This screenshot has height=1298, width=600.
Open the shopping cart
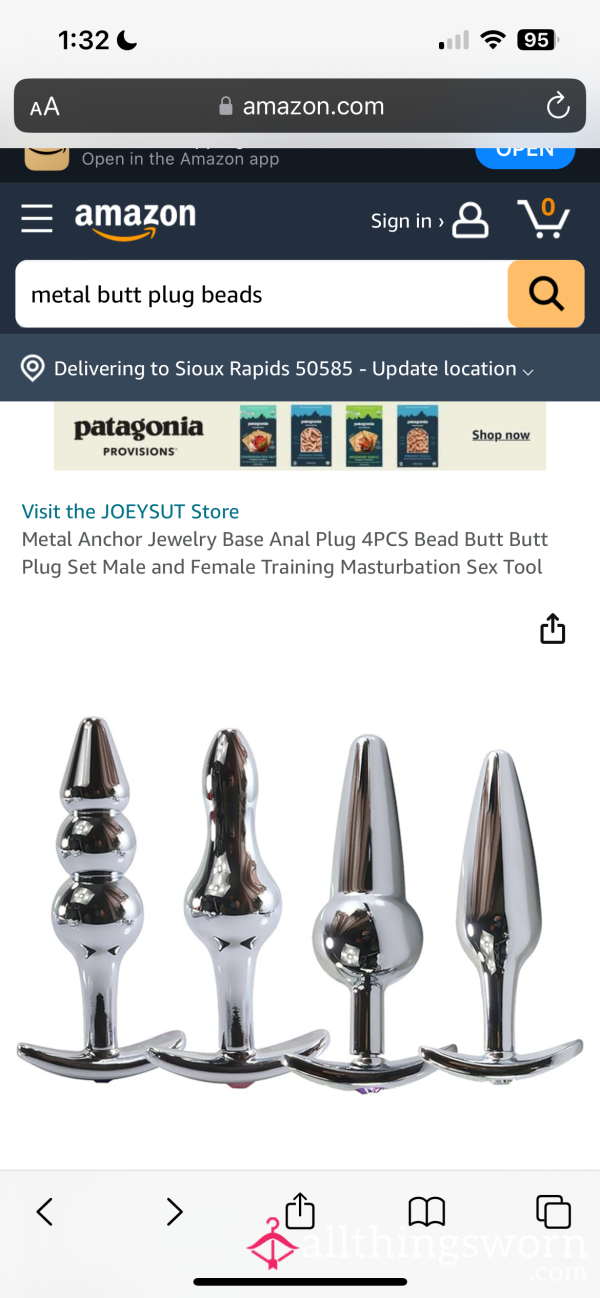click(x=543, y=219)
